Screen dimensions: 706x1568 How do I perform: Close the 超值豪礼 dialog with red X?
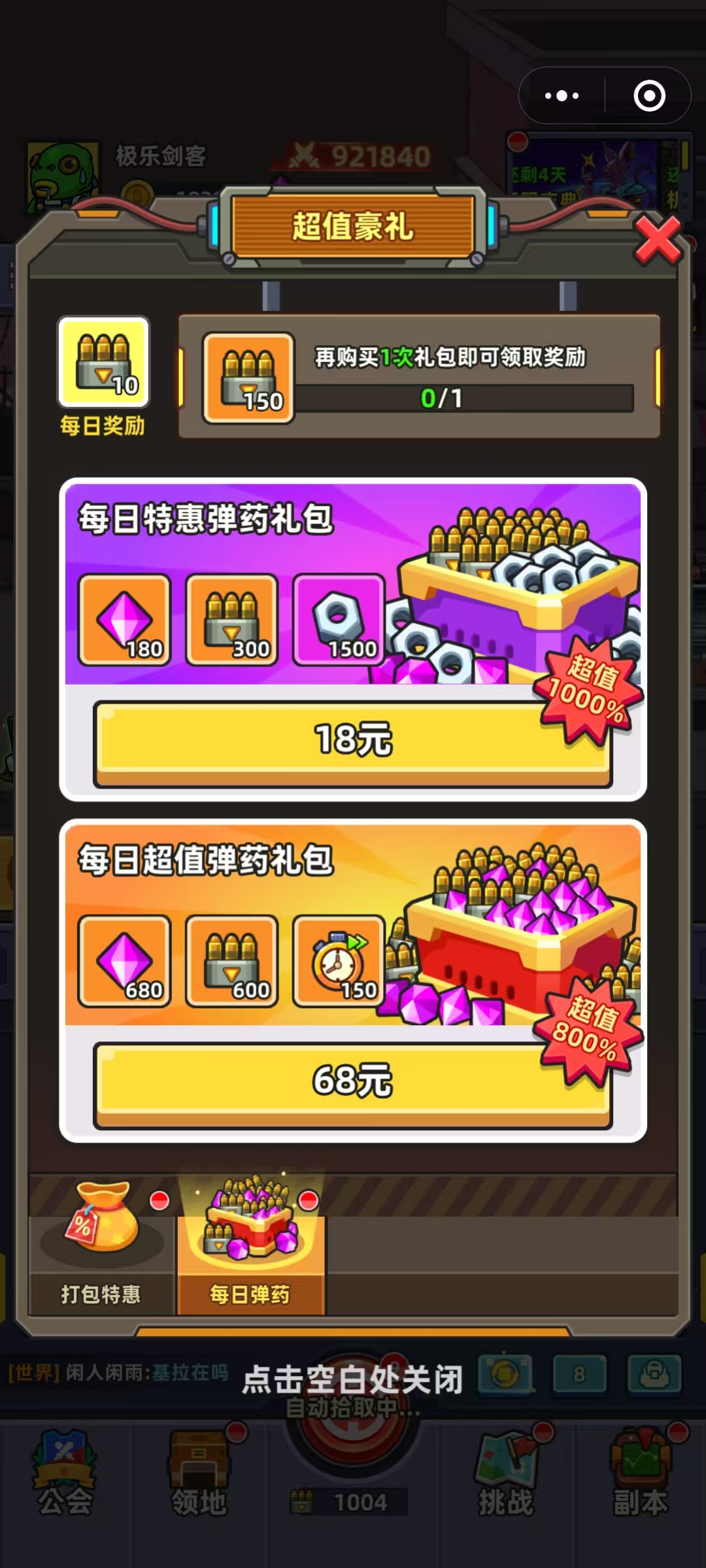coord(658,240)
